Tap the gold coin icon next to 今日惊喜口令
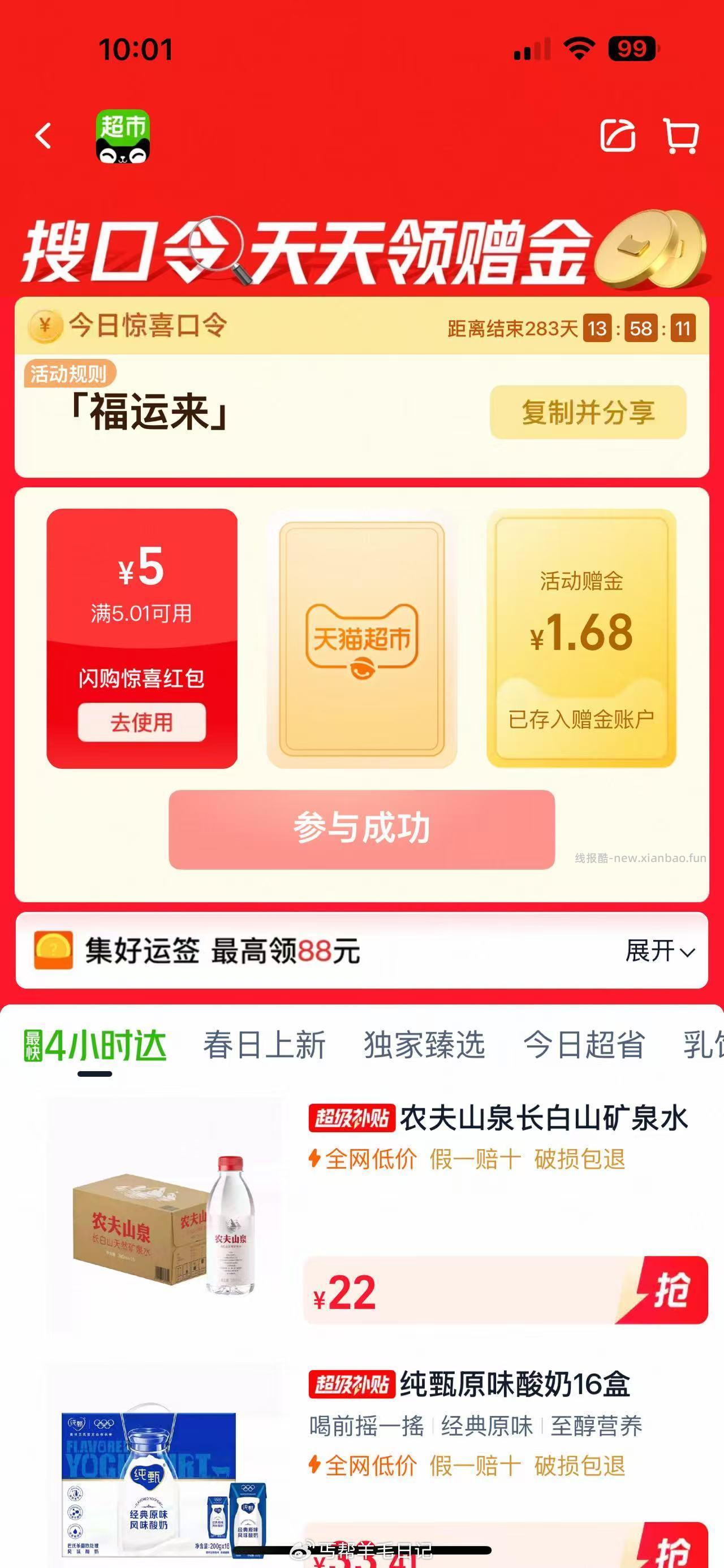This screenshot has height=1568, width=724. coord(46,327)
